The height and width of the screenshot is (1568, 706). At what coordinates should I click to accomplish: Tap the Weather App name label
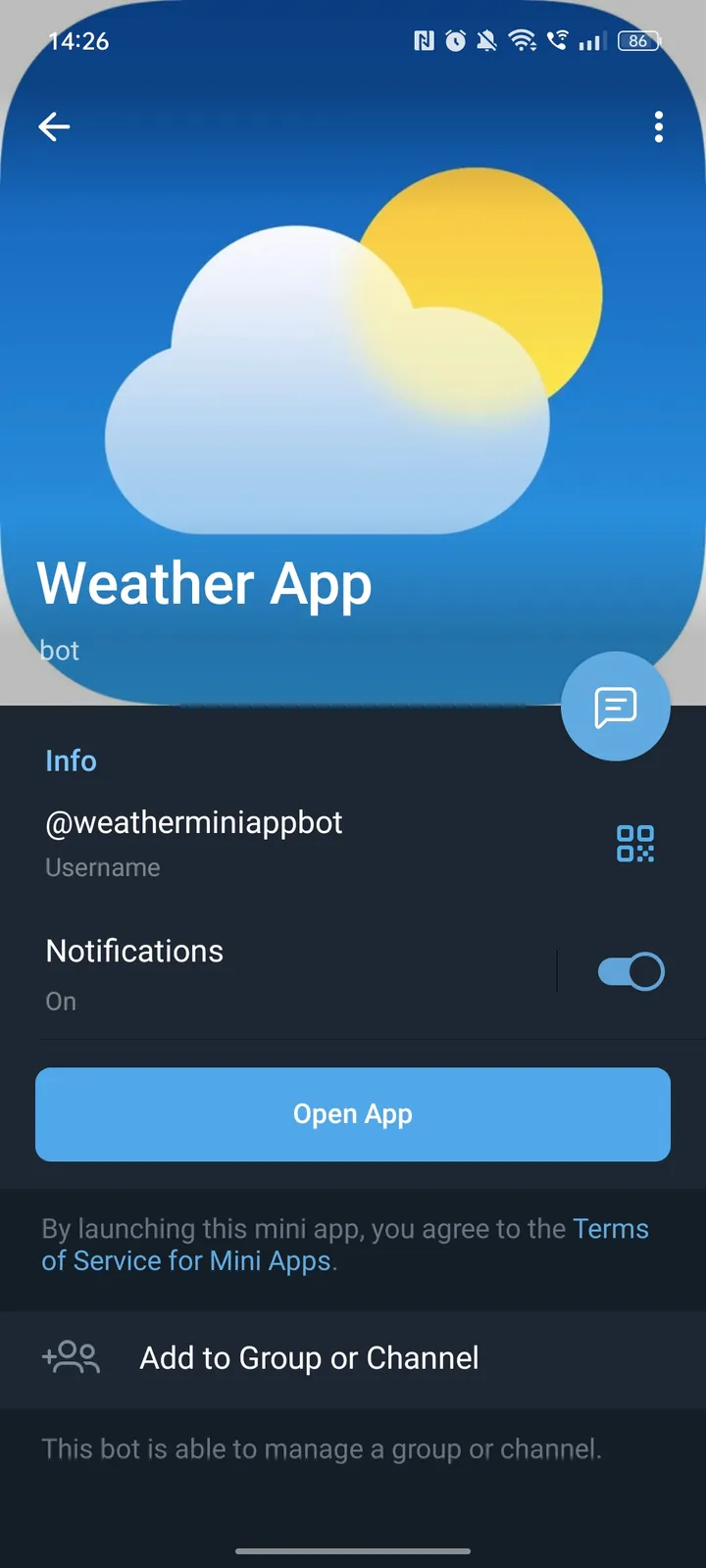pos(204,582)
